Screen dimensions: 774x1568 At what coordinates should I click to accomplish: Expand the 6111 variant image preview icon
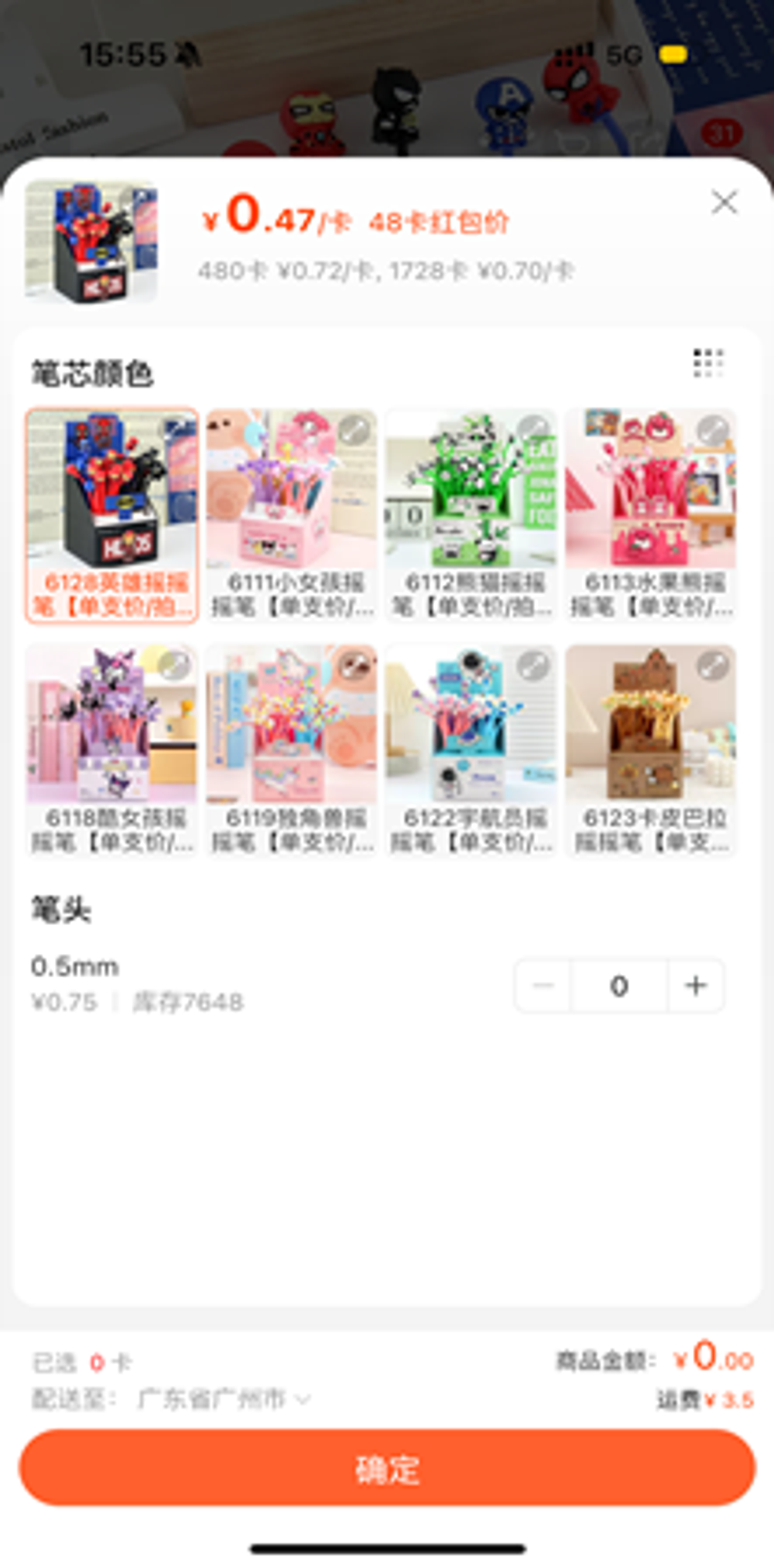click(354, 430)
